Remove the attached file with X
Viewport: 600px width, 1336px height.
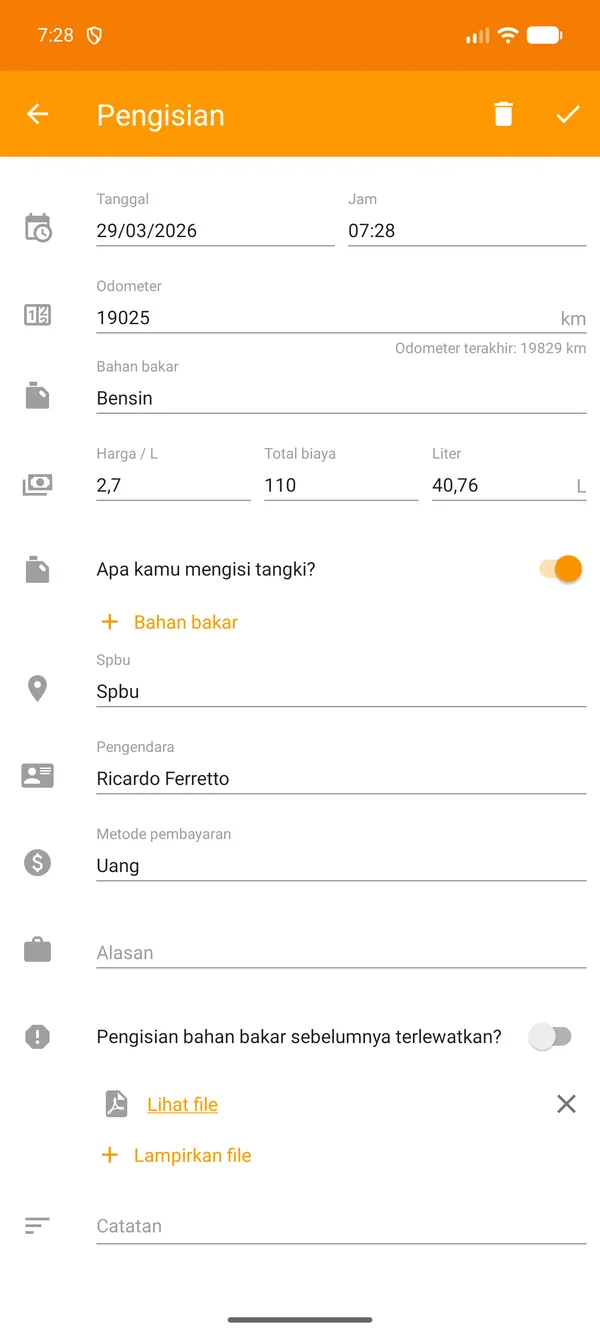click(566, 1104)
